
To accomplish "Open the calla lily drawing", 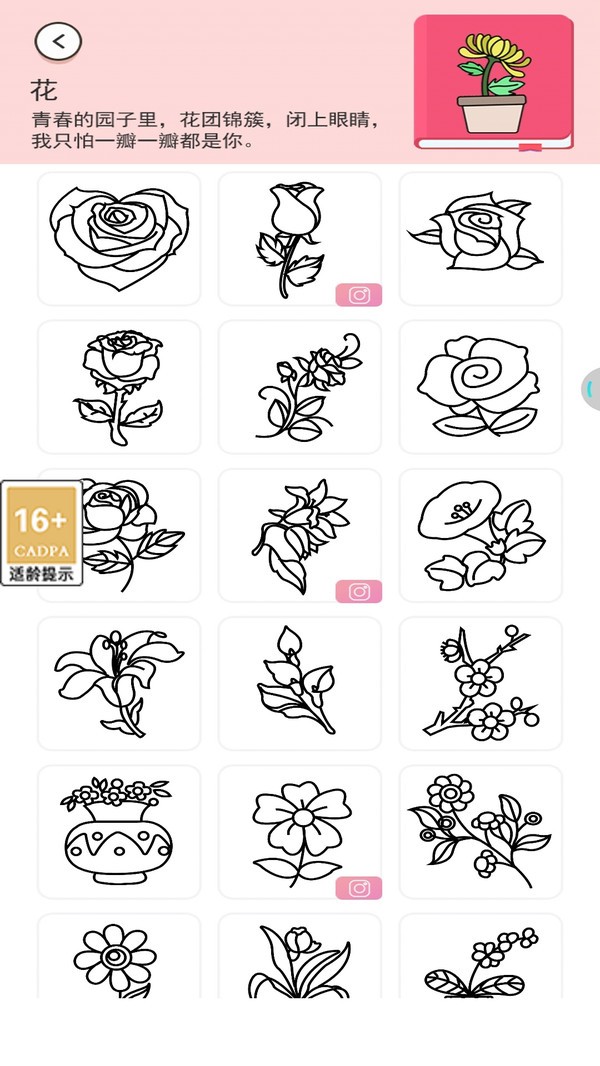I will [299, 683].
